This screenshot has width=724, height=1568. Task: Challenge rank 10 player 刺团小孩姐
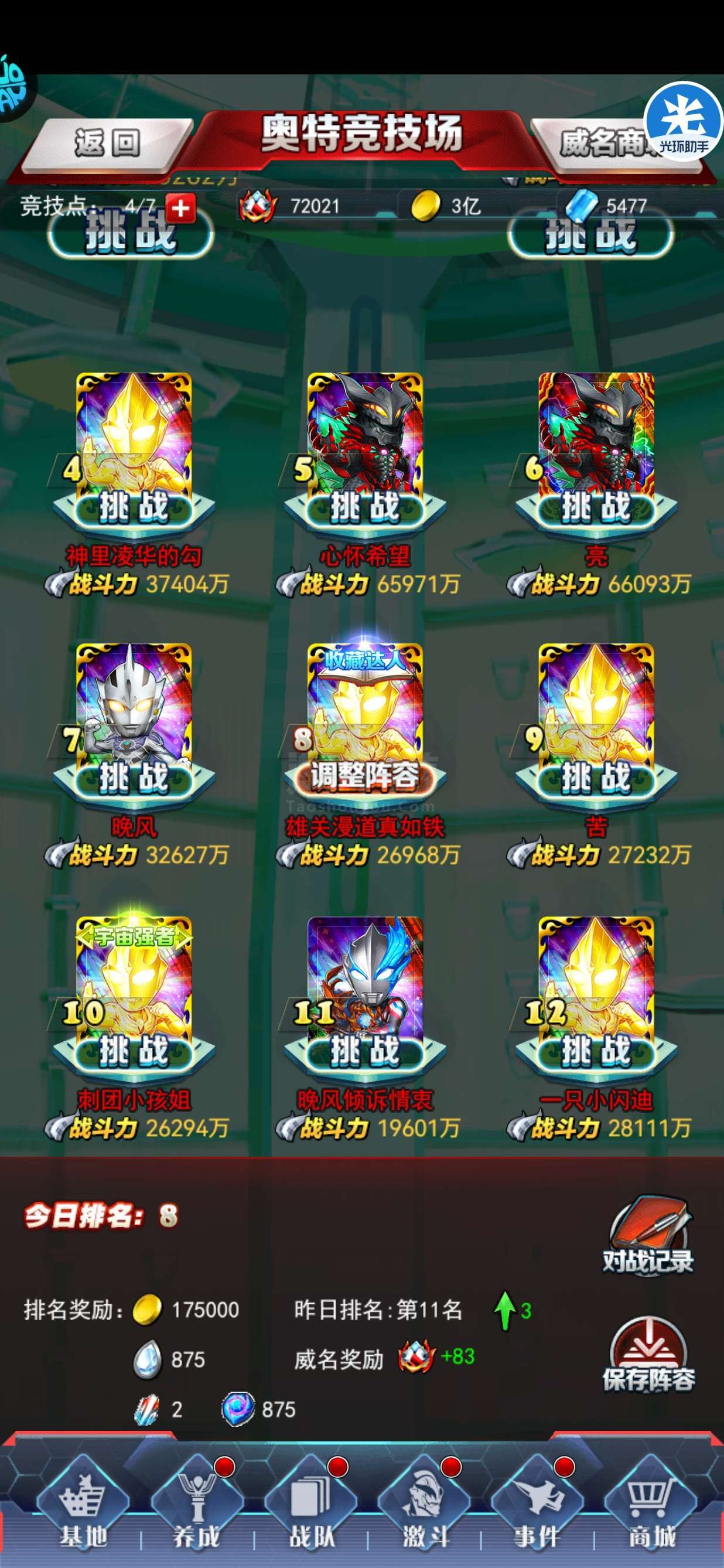pos(133,1051)
